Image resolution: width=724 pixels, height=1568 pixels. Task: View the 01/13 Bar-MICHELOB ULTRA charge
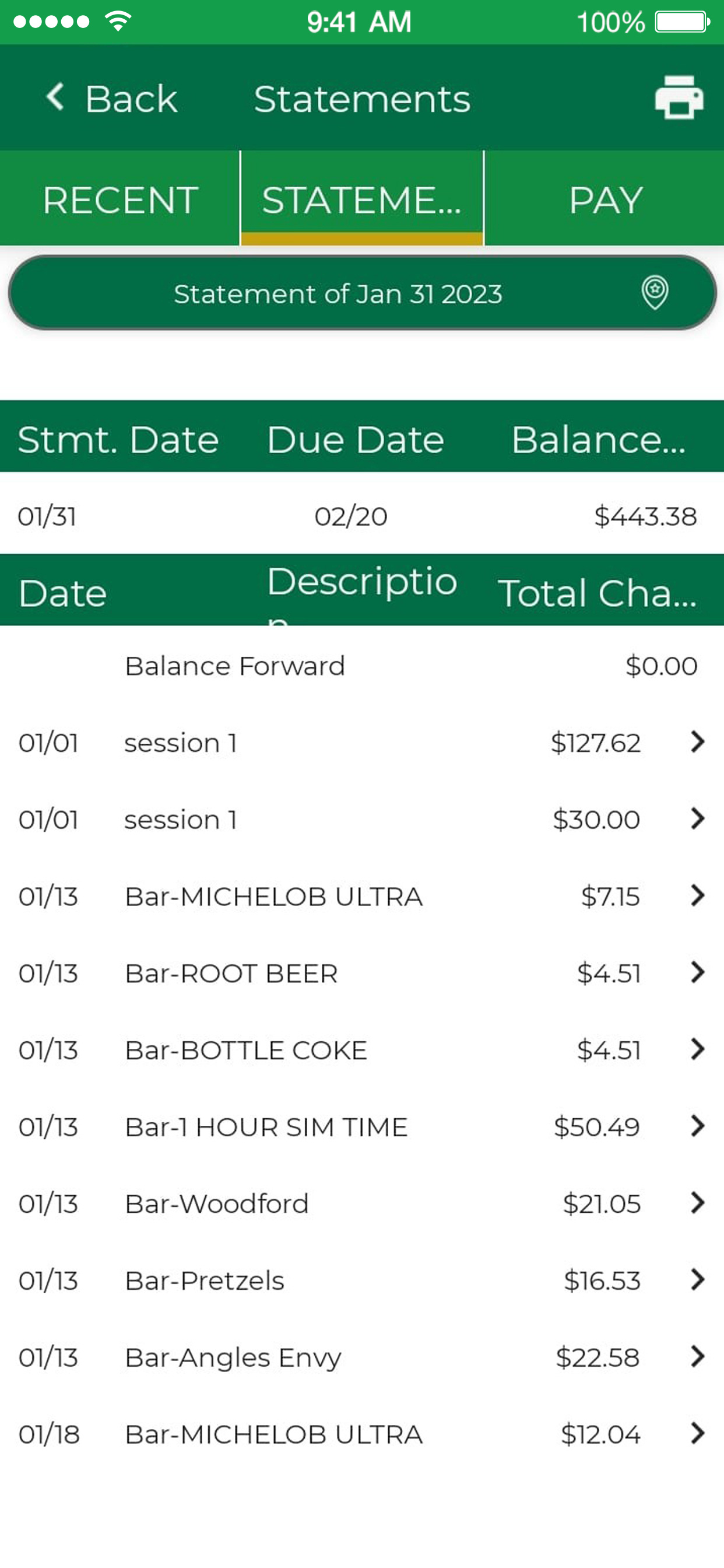pos(362,896)
